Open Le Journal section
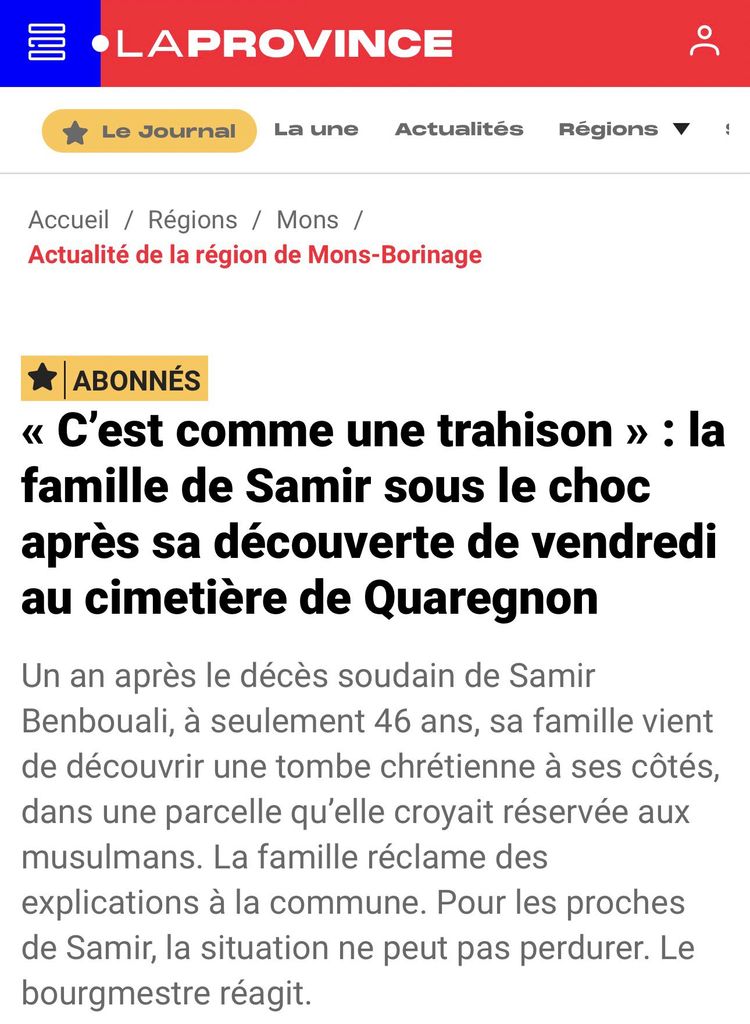Viewport: 750px width, 1024px height. click(x=149, y=131)
